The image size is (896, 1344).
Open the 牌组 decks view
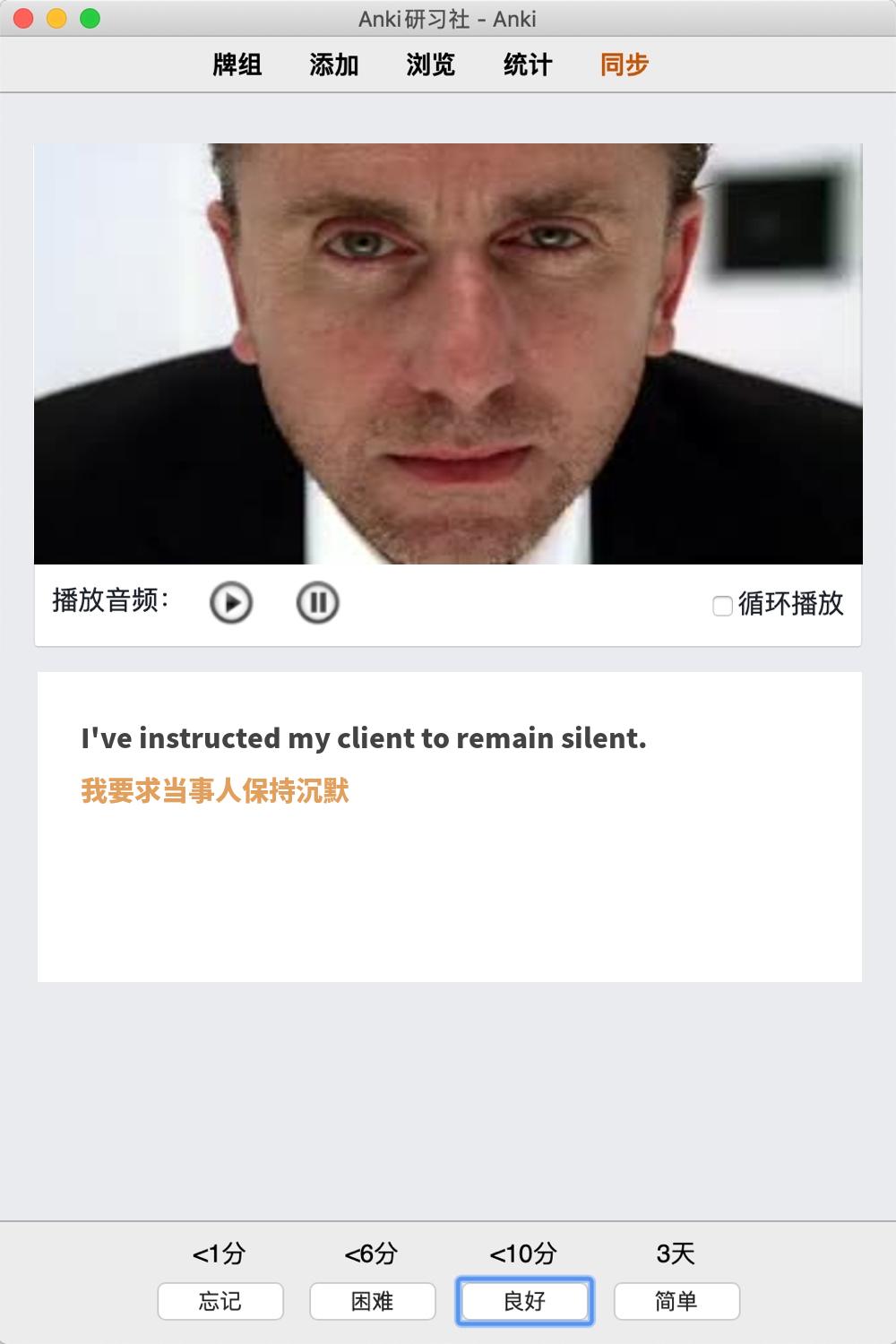pos(237,65)
